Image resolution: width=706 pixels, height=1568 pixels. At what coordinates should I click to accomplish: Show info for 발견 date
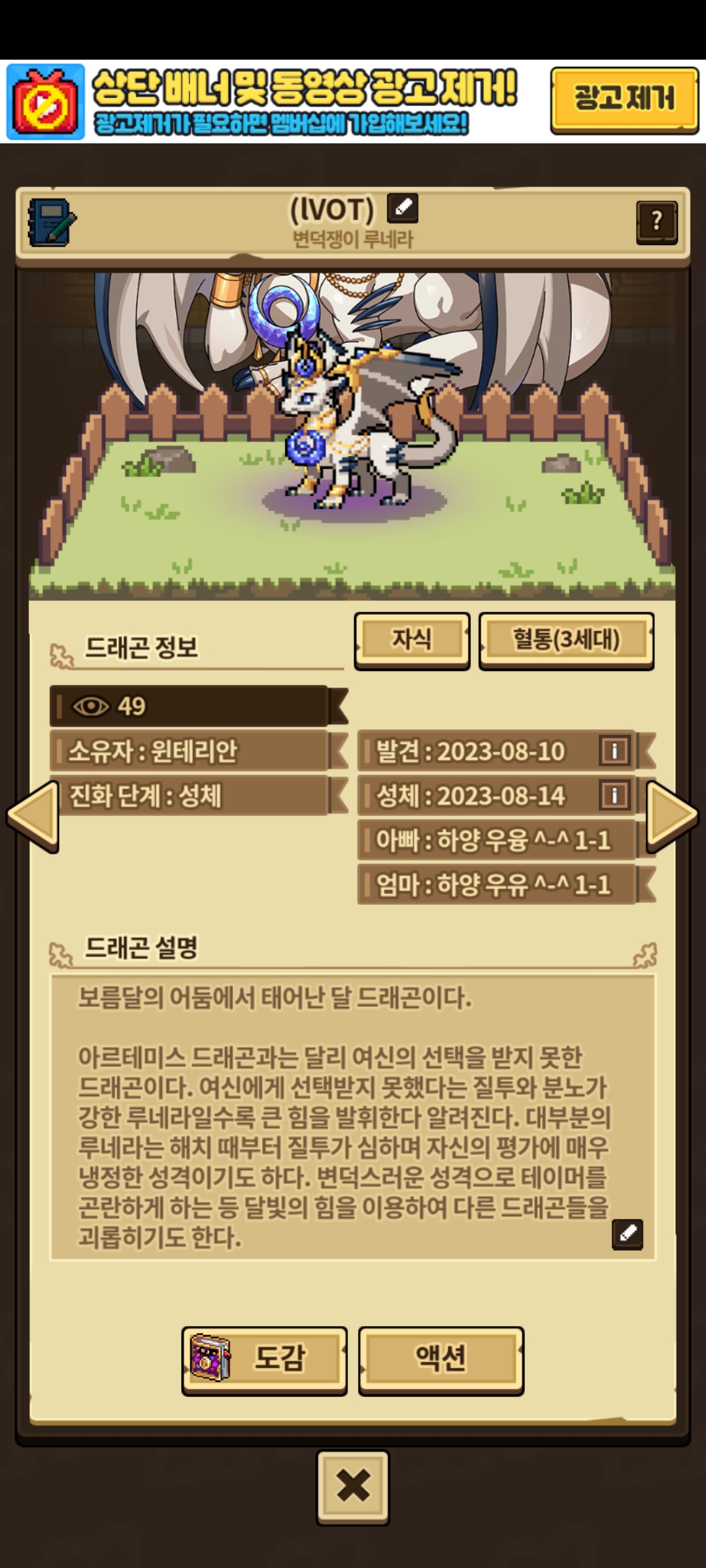[614, 751]
